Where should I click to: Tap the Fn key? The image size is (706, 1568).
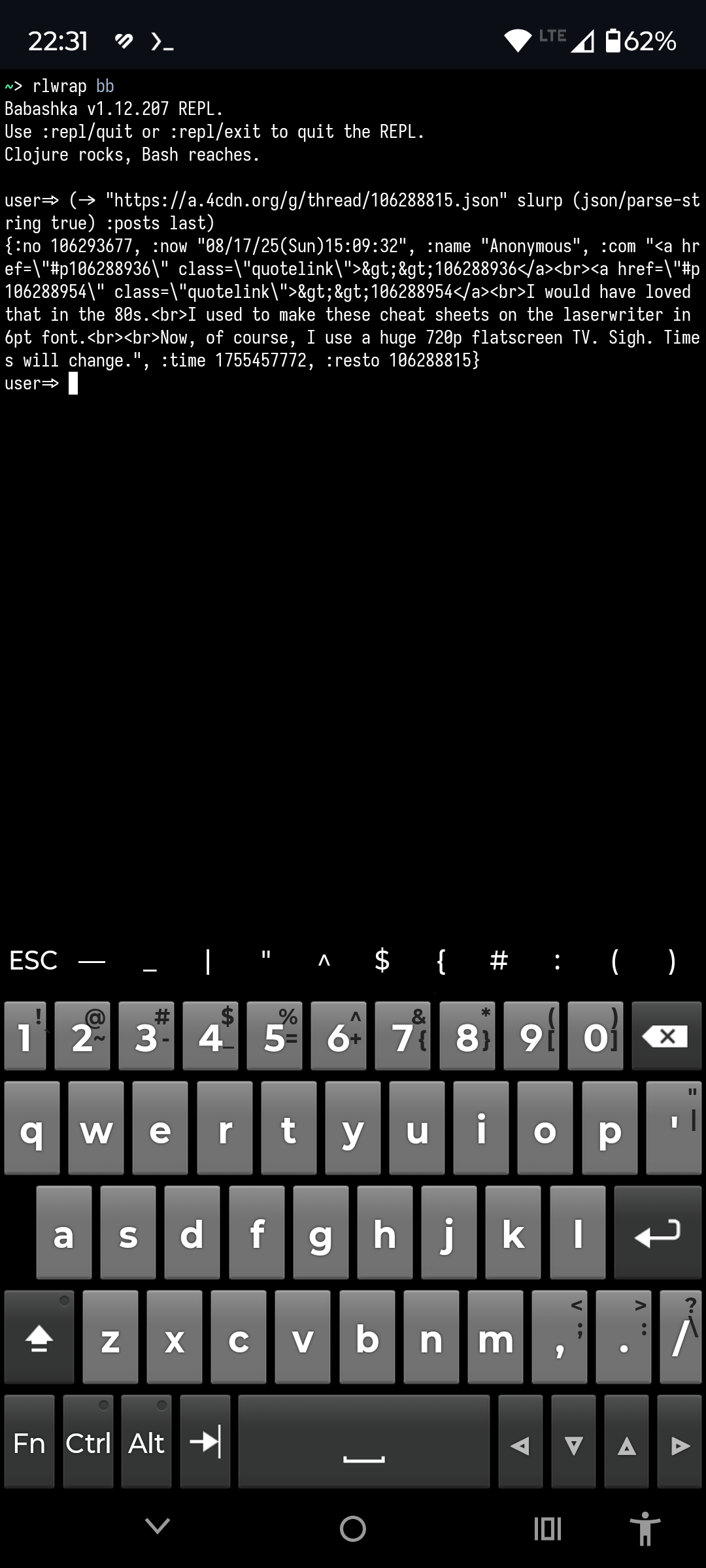29,1443
